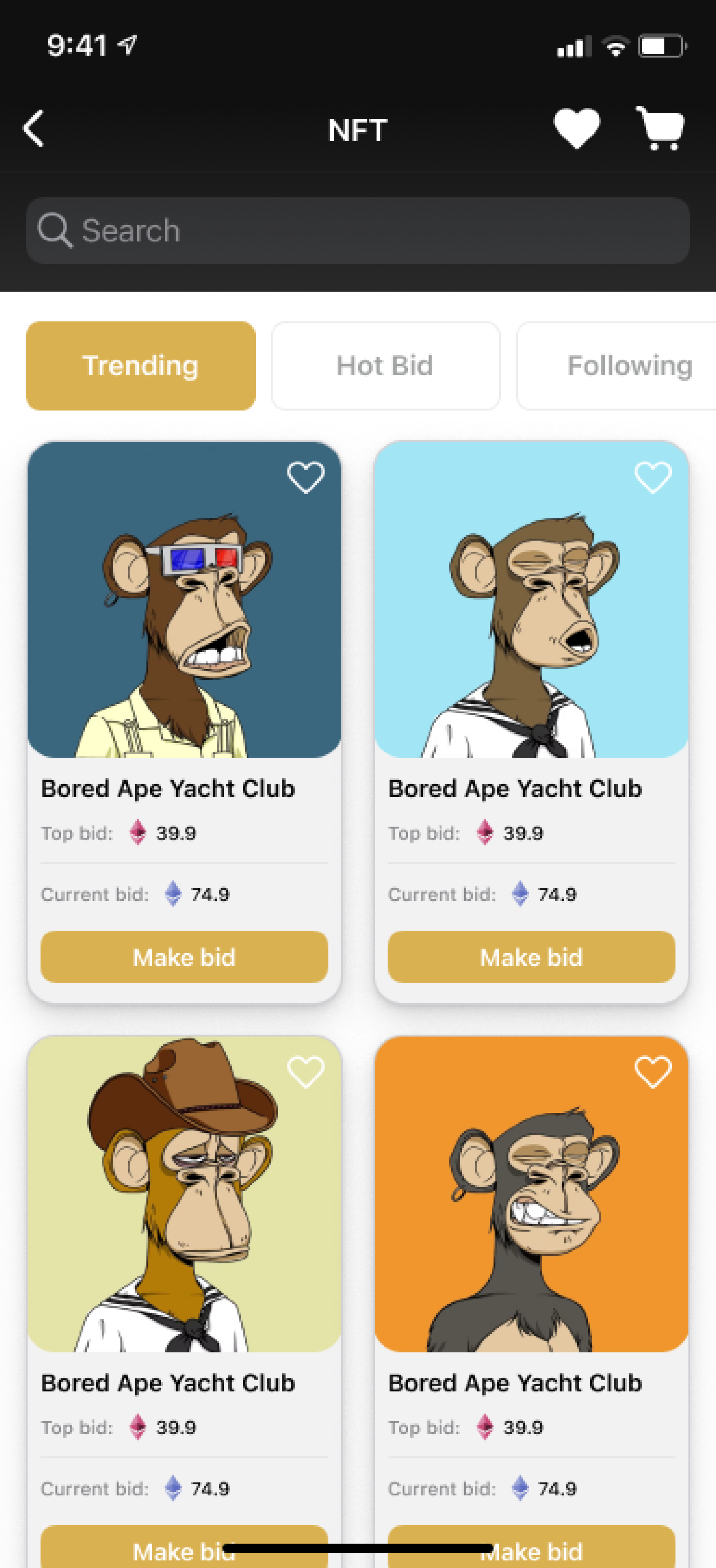Select the Trending tab
Screen dimensions: 716x1568
coord(141,366)
